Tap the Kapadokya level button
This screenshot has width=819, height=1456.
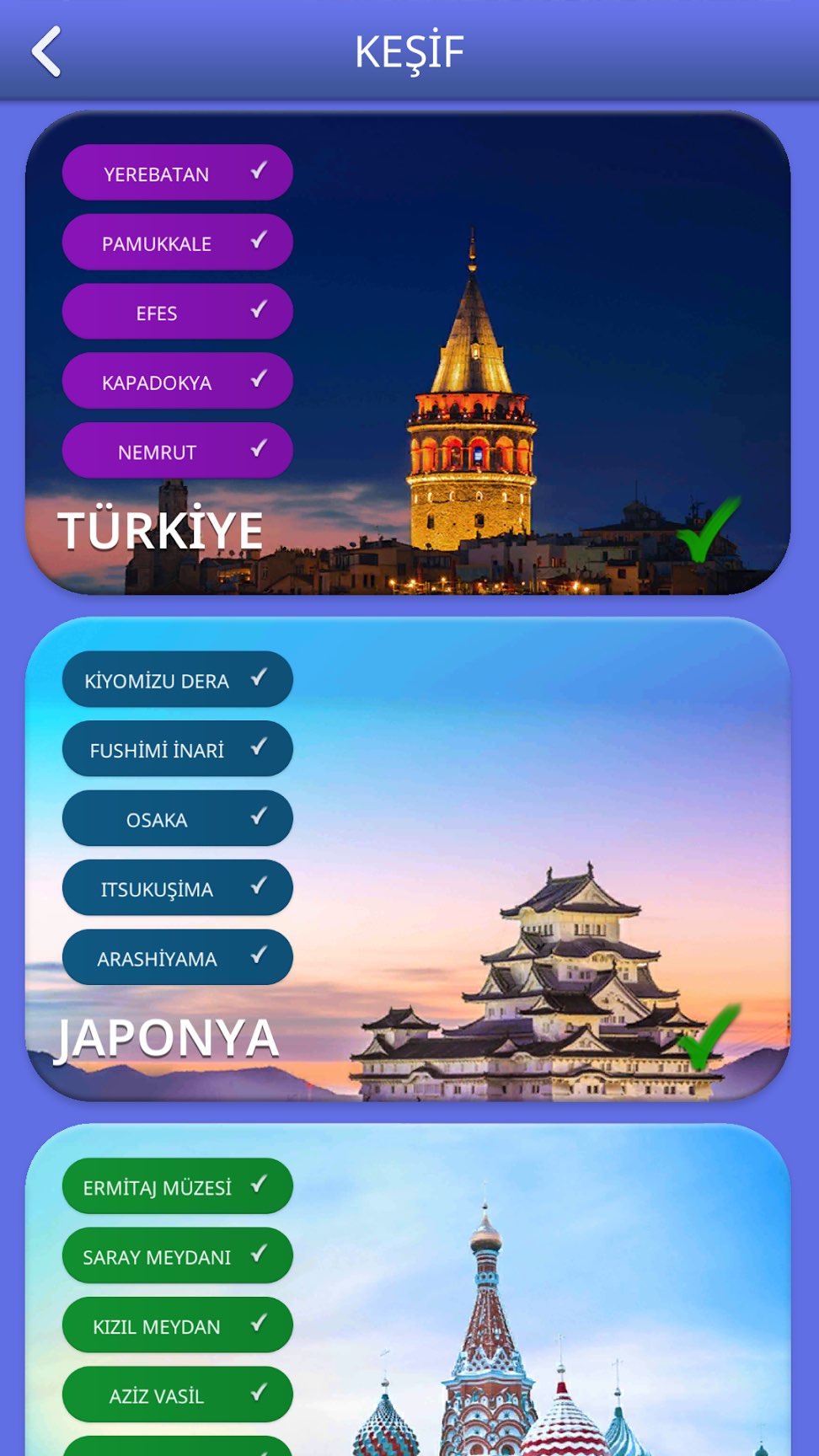click(178, 382)
